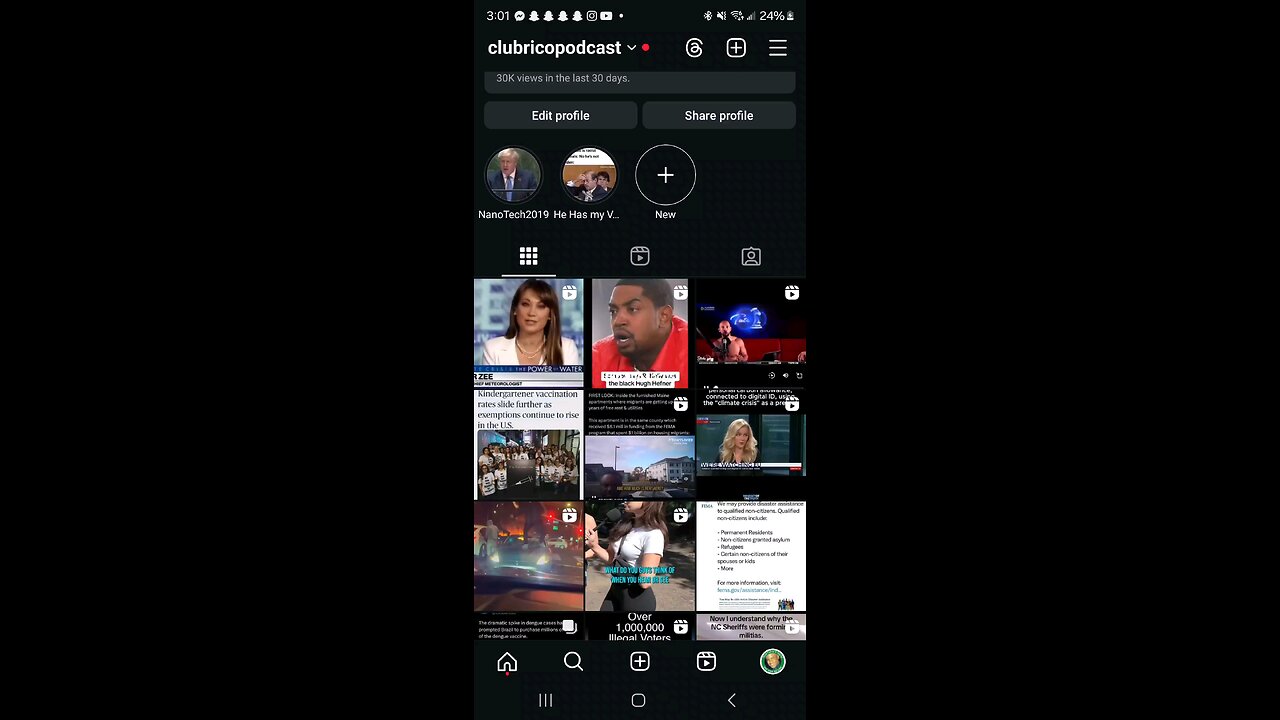The height and width of the screenshot is (720, 1280).
Task: Open the NanoTech2019 story highlight
Action: (513, 176)
